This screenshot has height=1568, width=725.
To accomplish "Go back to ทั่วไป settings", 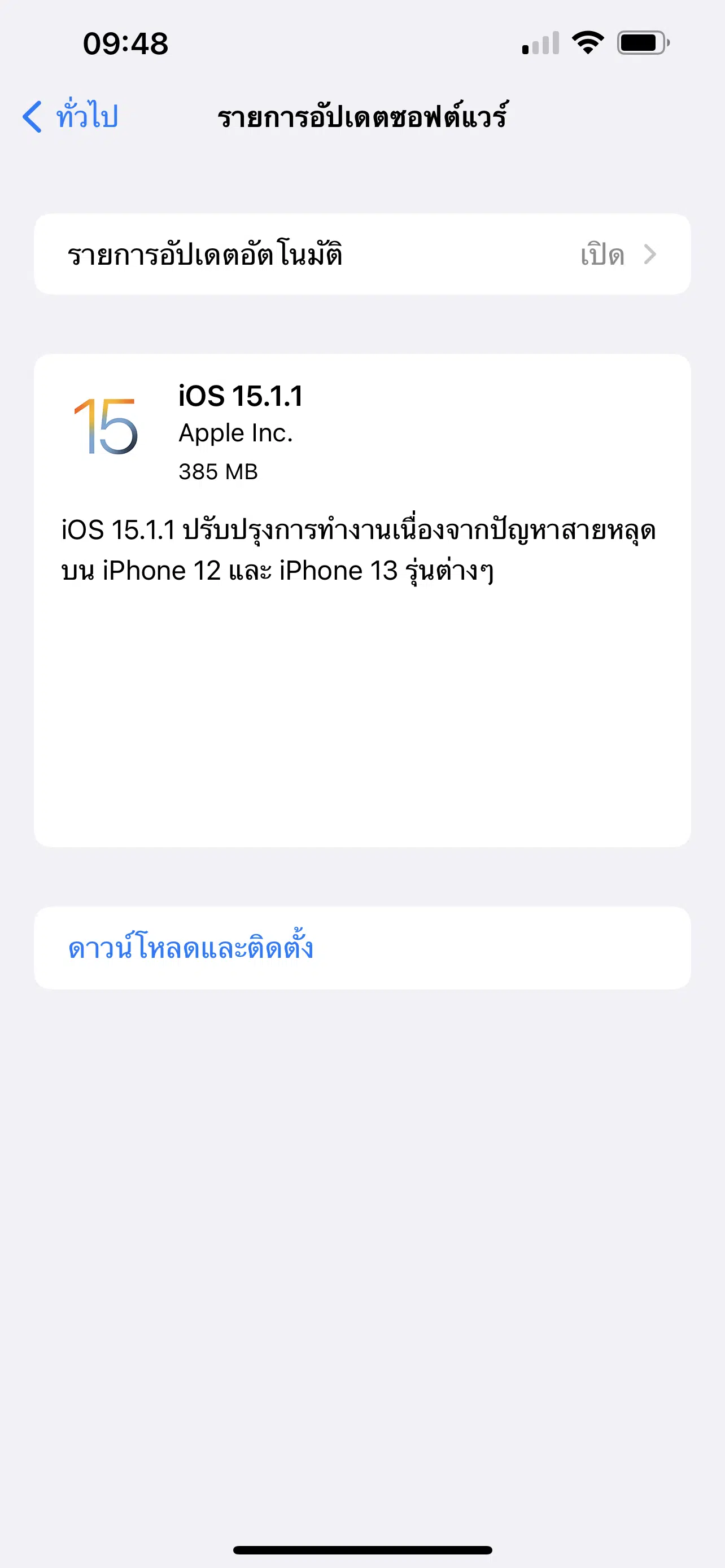I will (x=71, y=116).
